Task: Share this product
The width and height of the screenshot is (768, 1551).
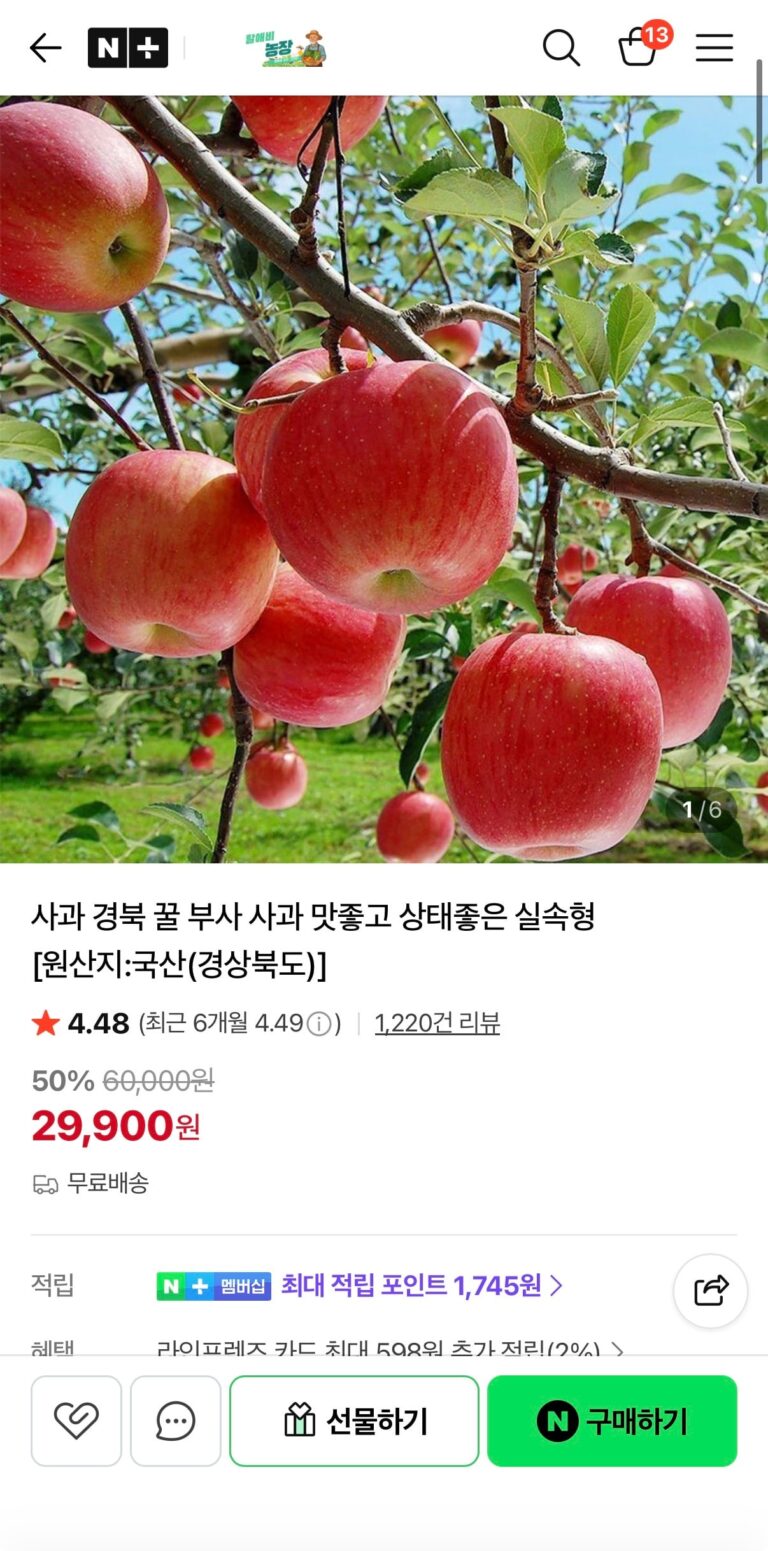Action: point(710,1290)
